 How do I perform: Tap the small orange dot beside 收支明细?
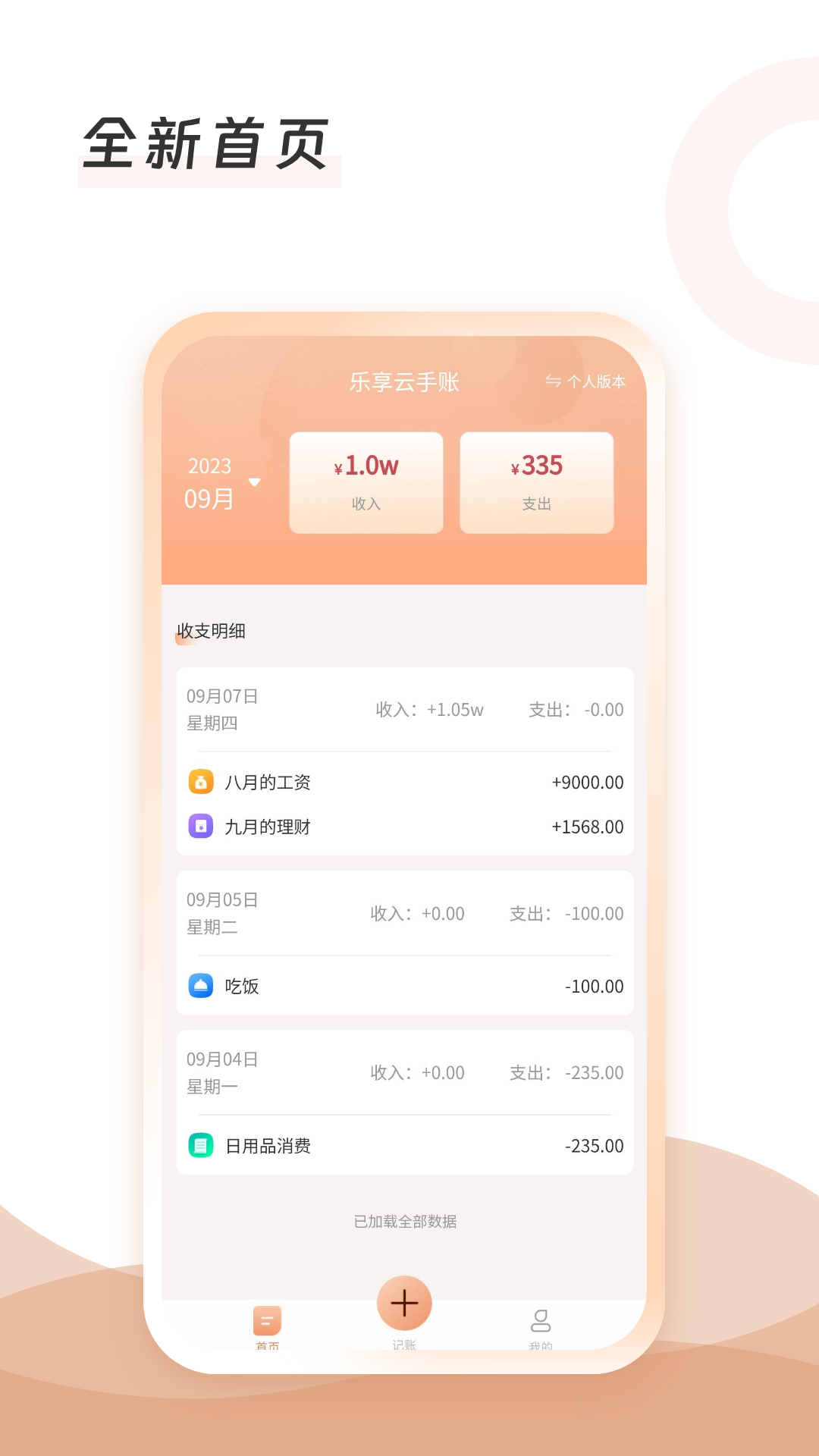coord(180,639)
